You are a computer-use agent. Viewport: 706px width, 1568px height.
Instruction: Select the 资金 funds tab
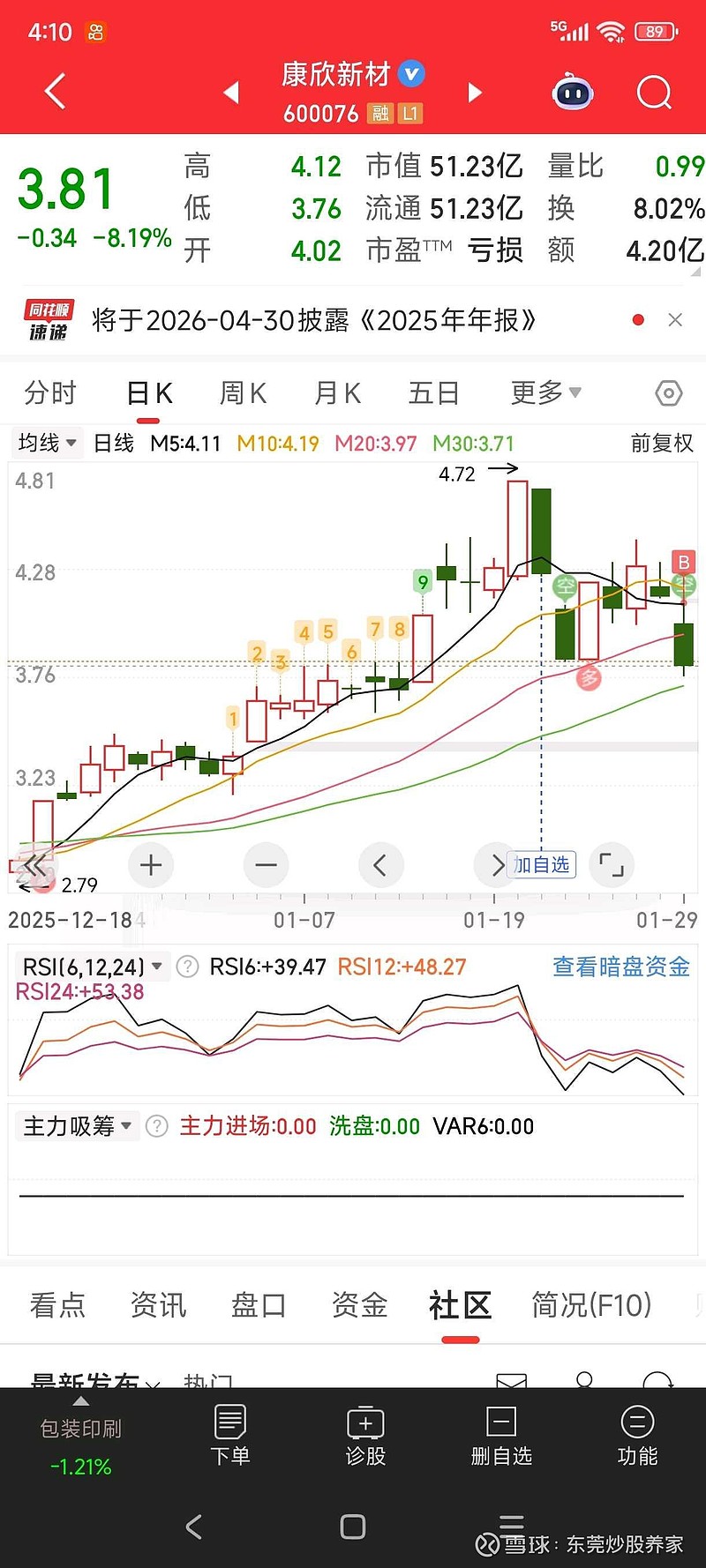[x=358, y=1306]
